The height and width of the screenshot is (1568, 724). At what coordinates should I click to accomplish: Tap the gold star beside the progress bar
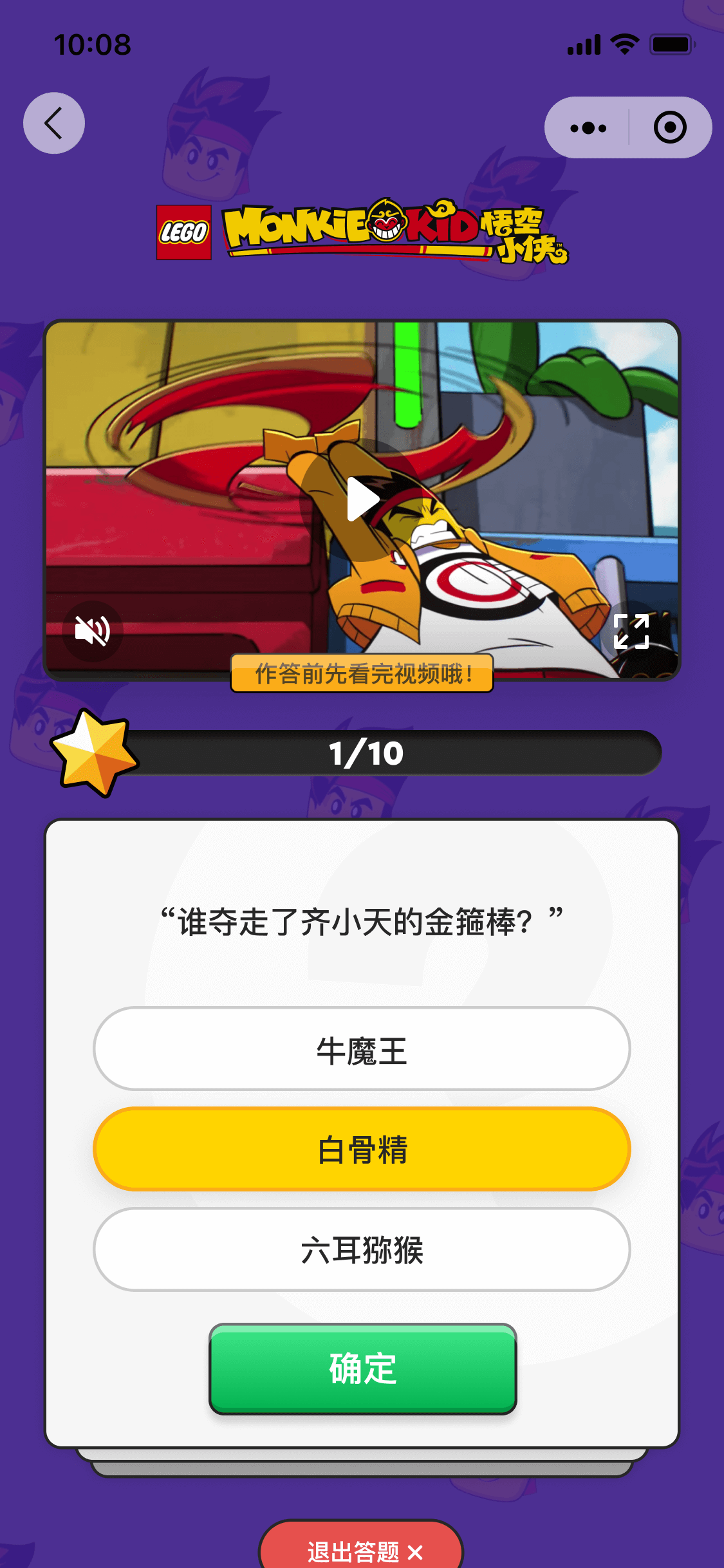click(97, 753)
